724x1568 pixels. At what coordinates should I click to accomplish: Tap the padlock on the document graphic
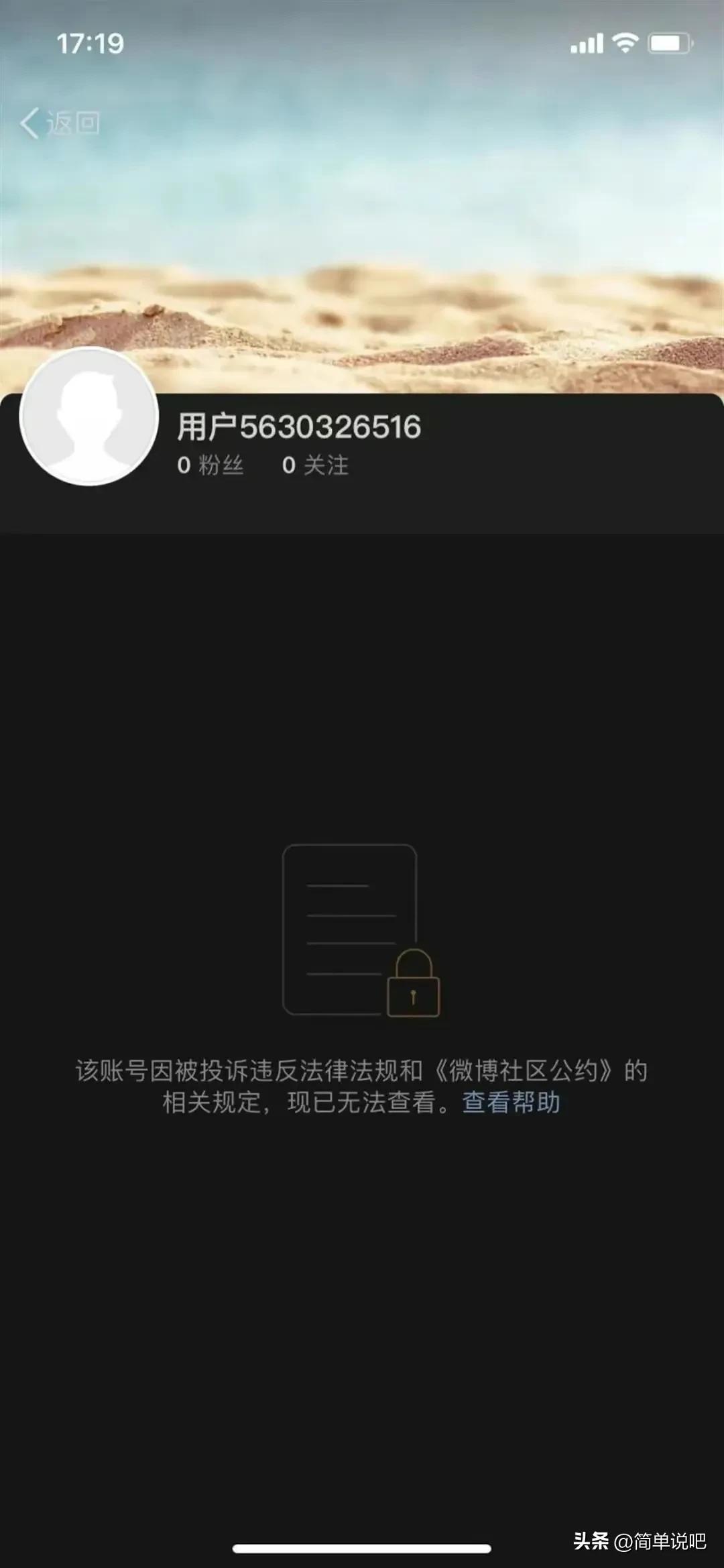pyautogui.click(x=414, y=981)
